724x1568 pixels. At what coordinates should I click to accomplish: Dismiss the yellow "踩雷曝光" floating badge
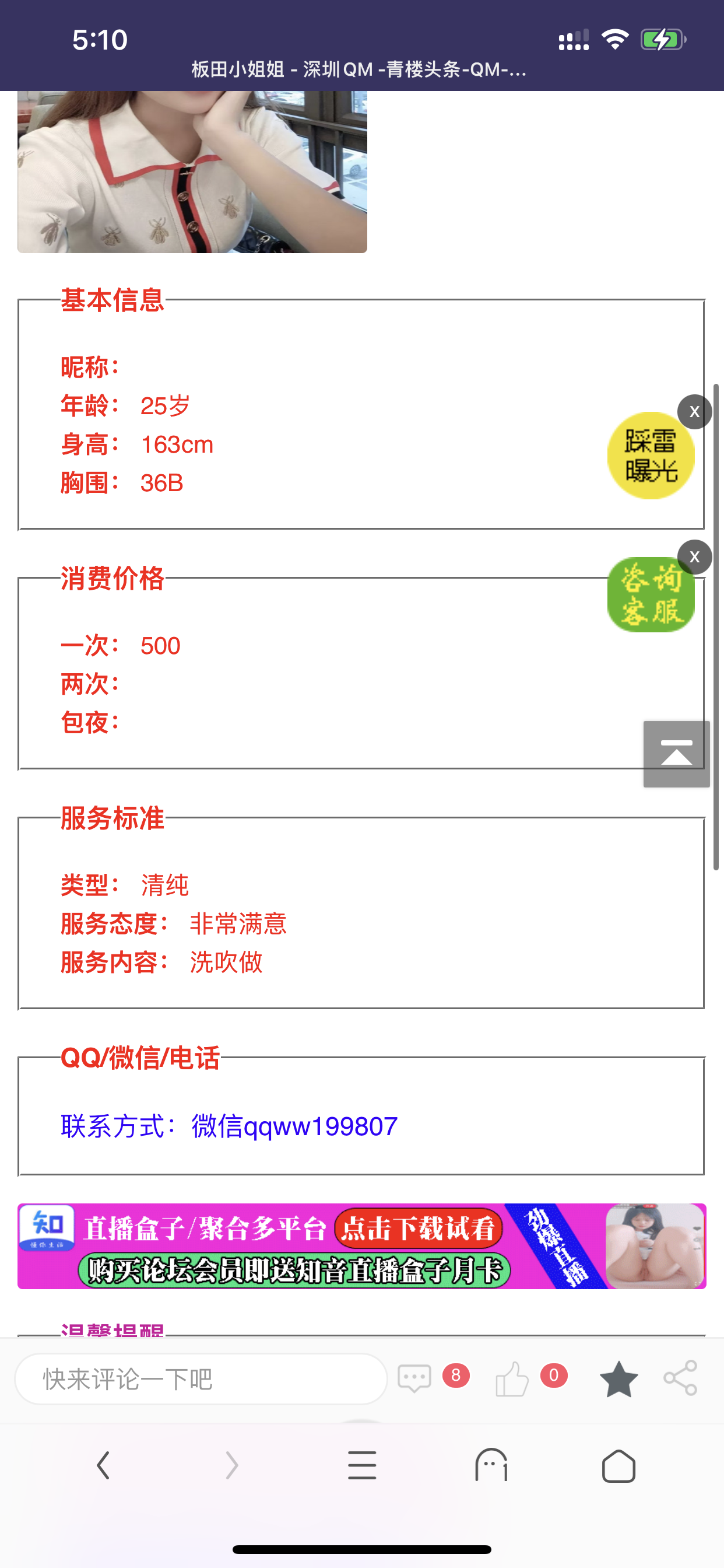[x=694, y=412]
